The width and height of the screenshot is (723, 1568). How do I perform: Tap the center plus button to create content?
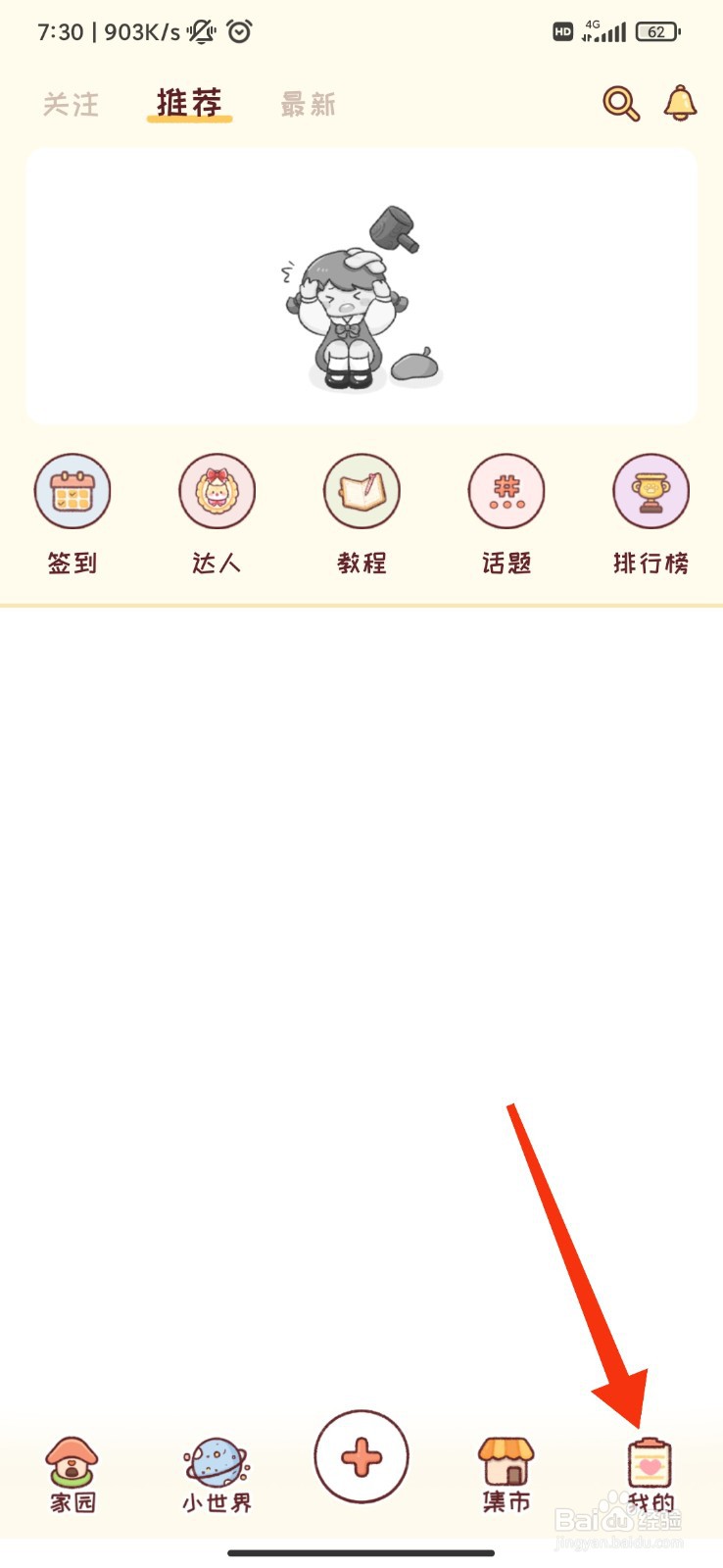(361, 1456)
